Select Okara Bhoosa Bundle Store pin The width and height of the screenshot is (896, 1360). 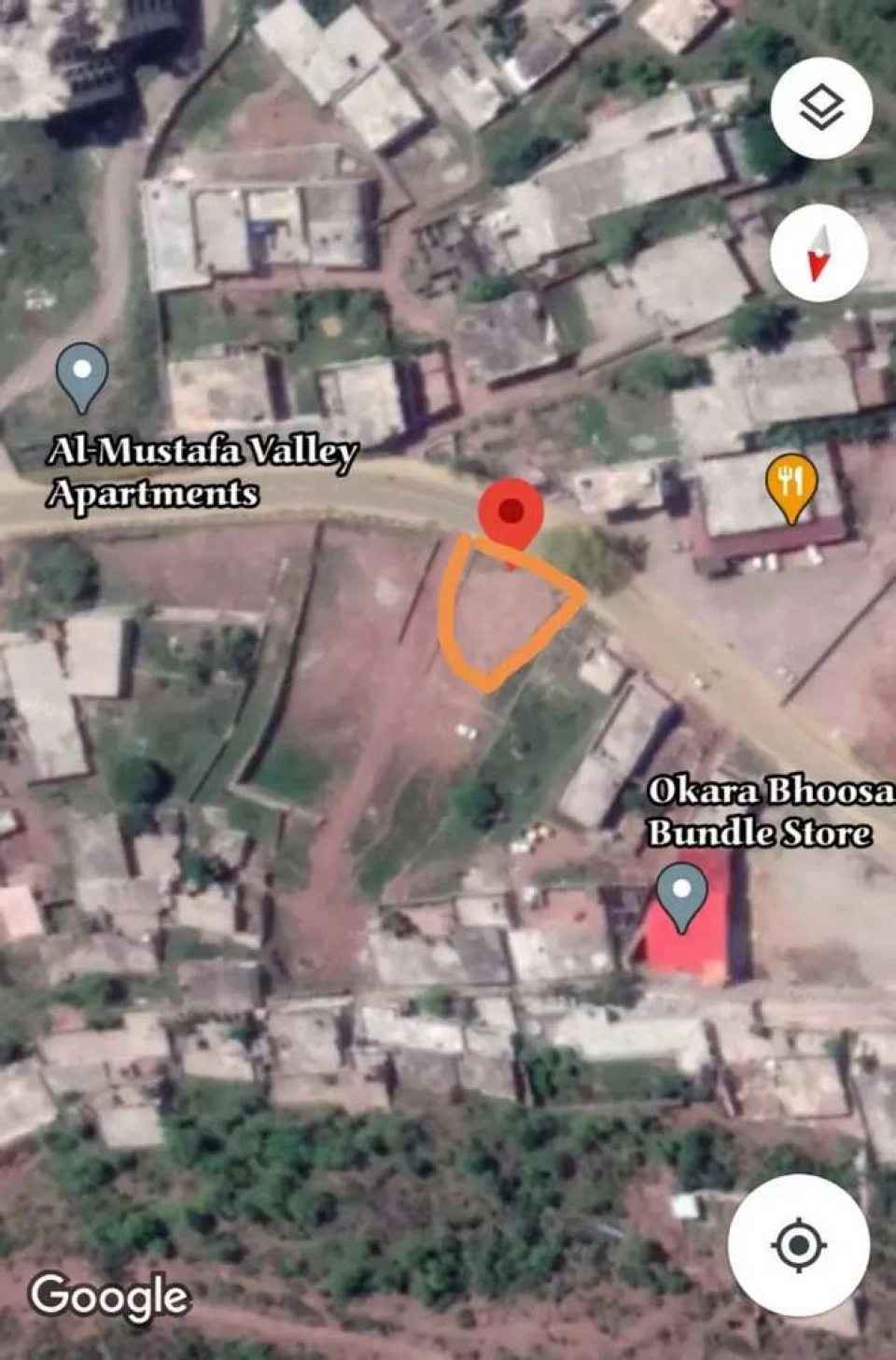click(x=681, y=894)
